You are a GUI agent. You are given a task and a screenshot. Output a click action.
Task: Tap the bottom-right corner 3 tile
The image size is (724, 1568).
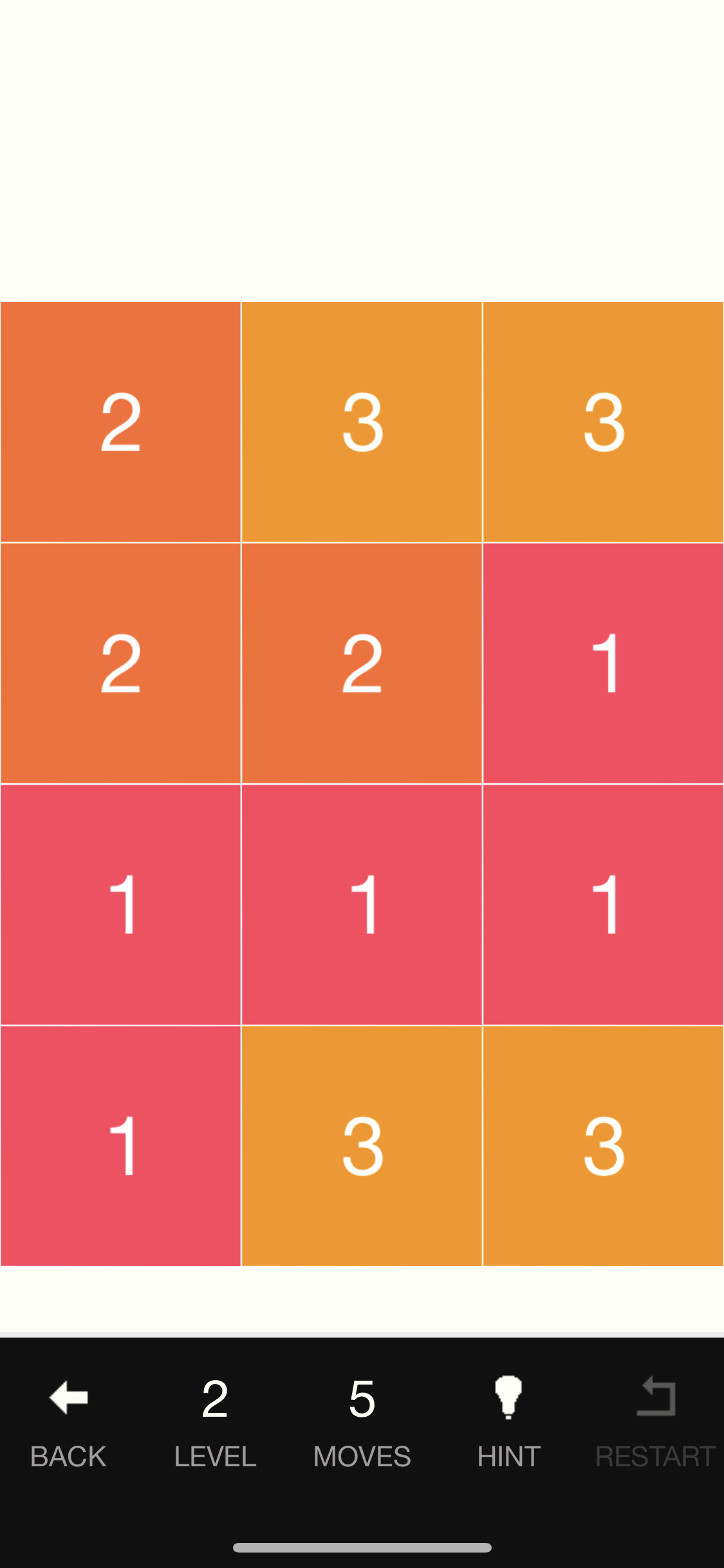603,1146
